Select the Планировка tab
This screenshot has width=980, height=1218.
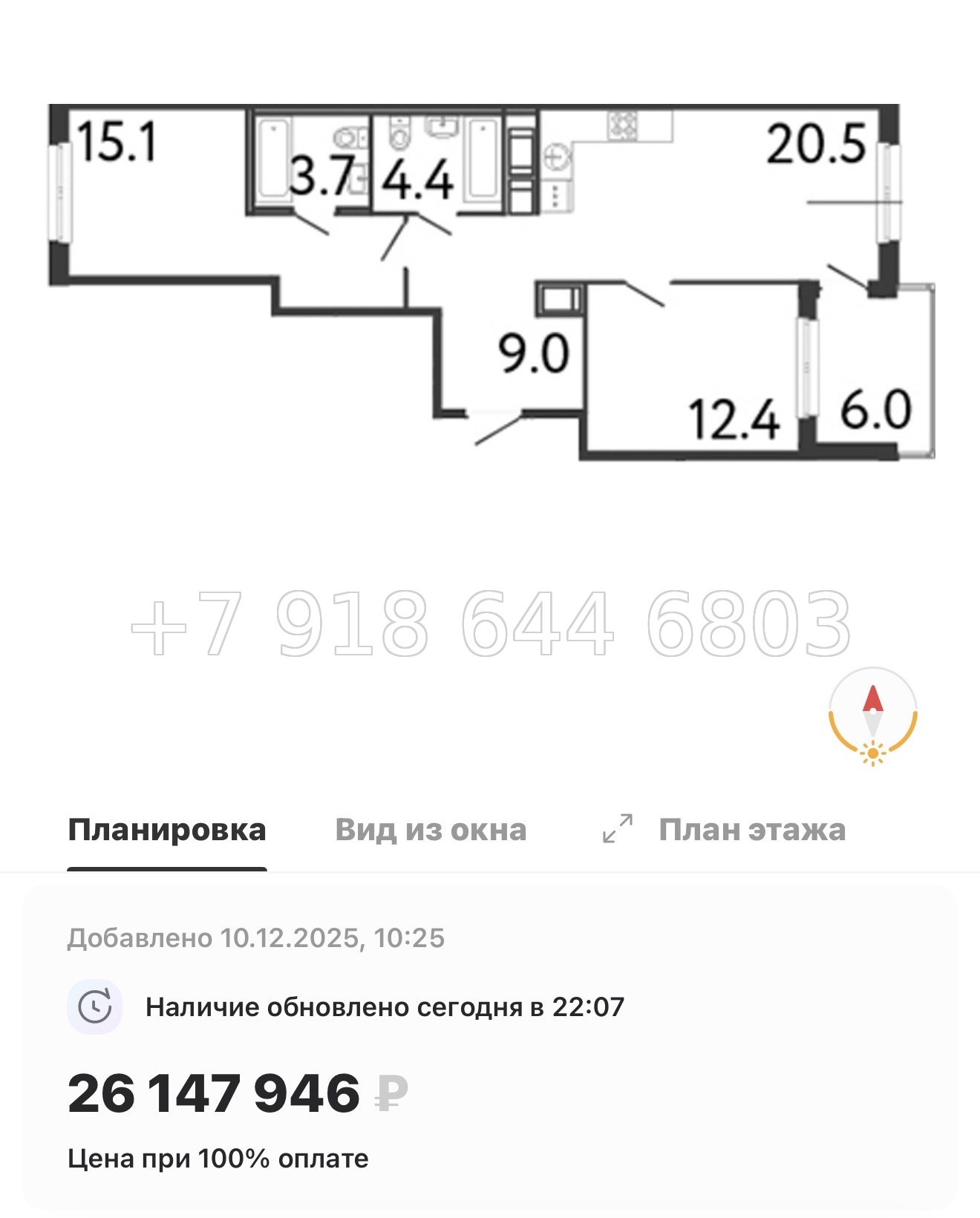(x=166, y=831)
